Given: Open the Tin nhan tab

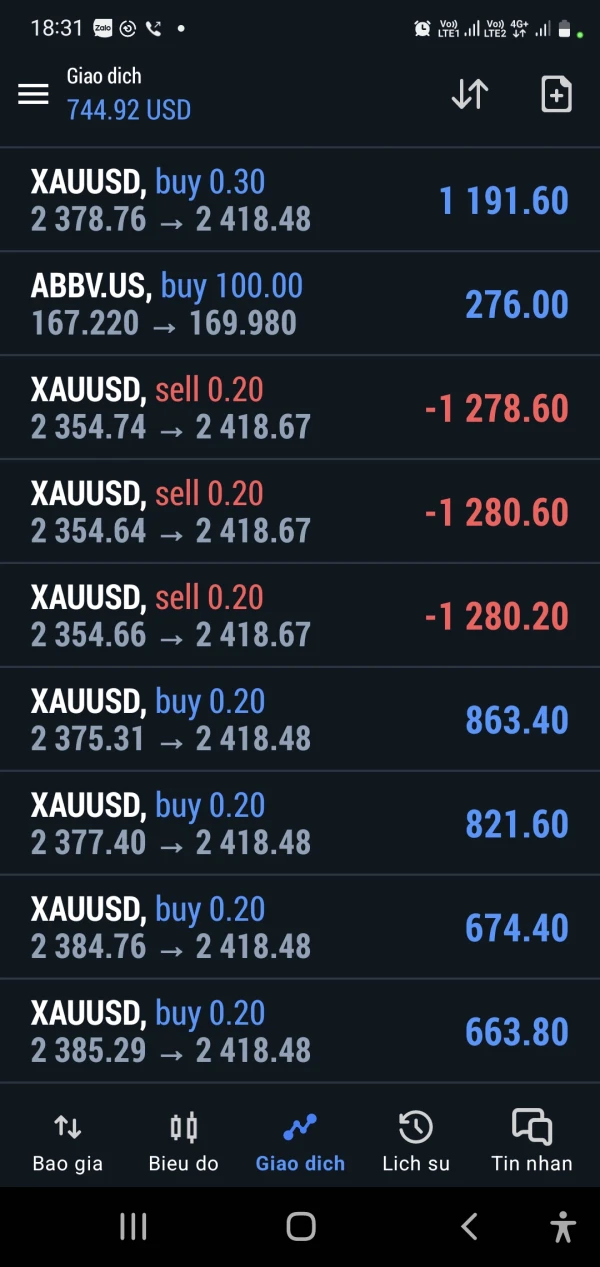Looking at the screenshot, I should click(532, 1142).
